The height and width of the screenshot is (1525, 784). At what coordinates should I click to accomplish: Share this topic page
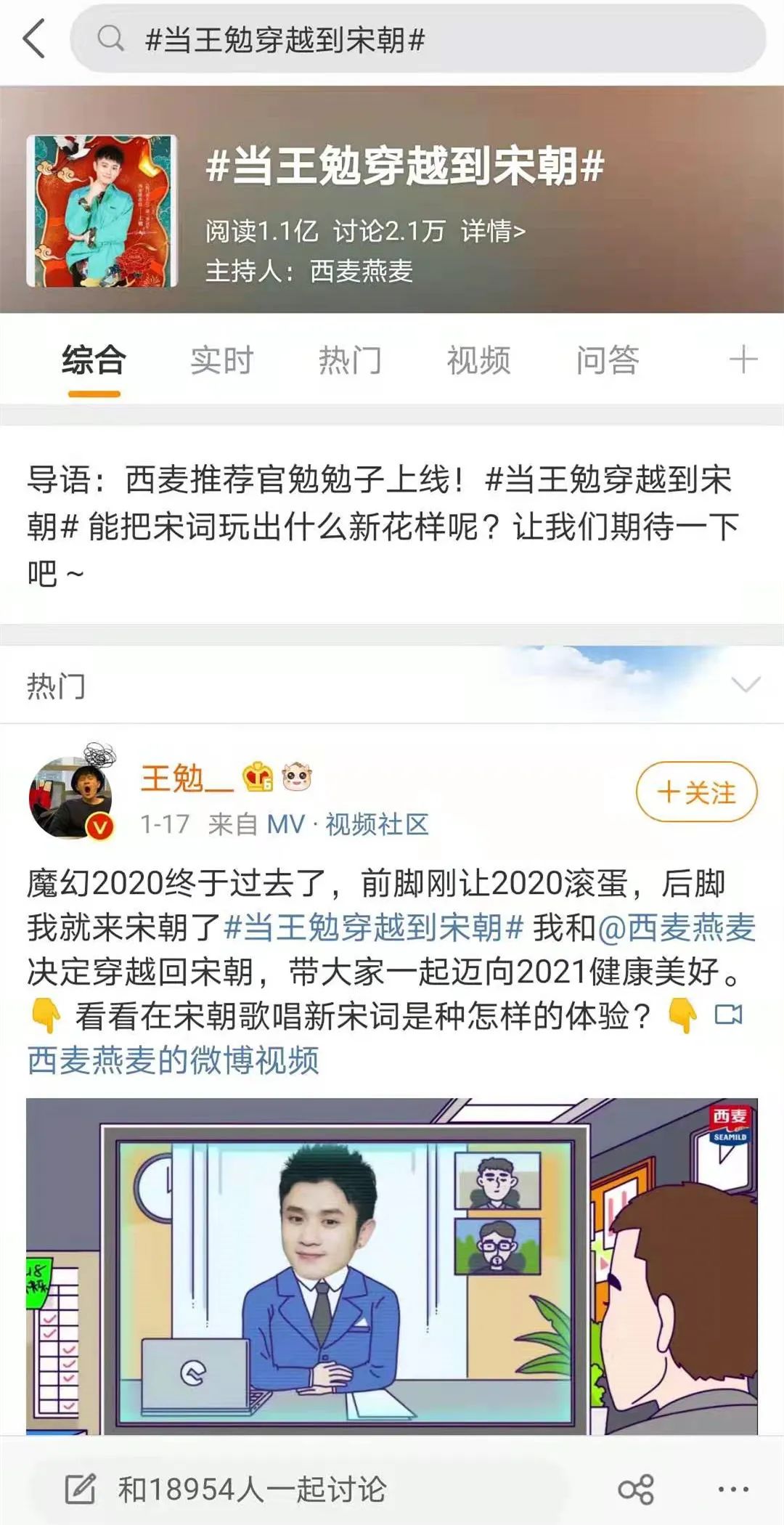coord(636,1490)
